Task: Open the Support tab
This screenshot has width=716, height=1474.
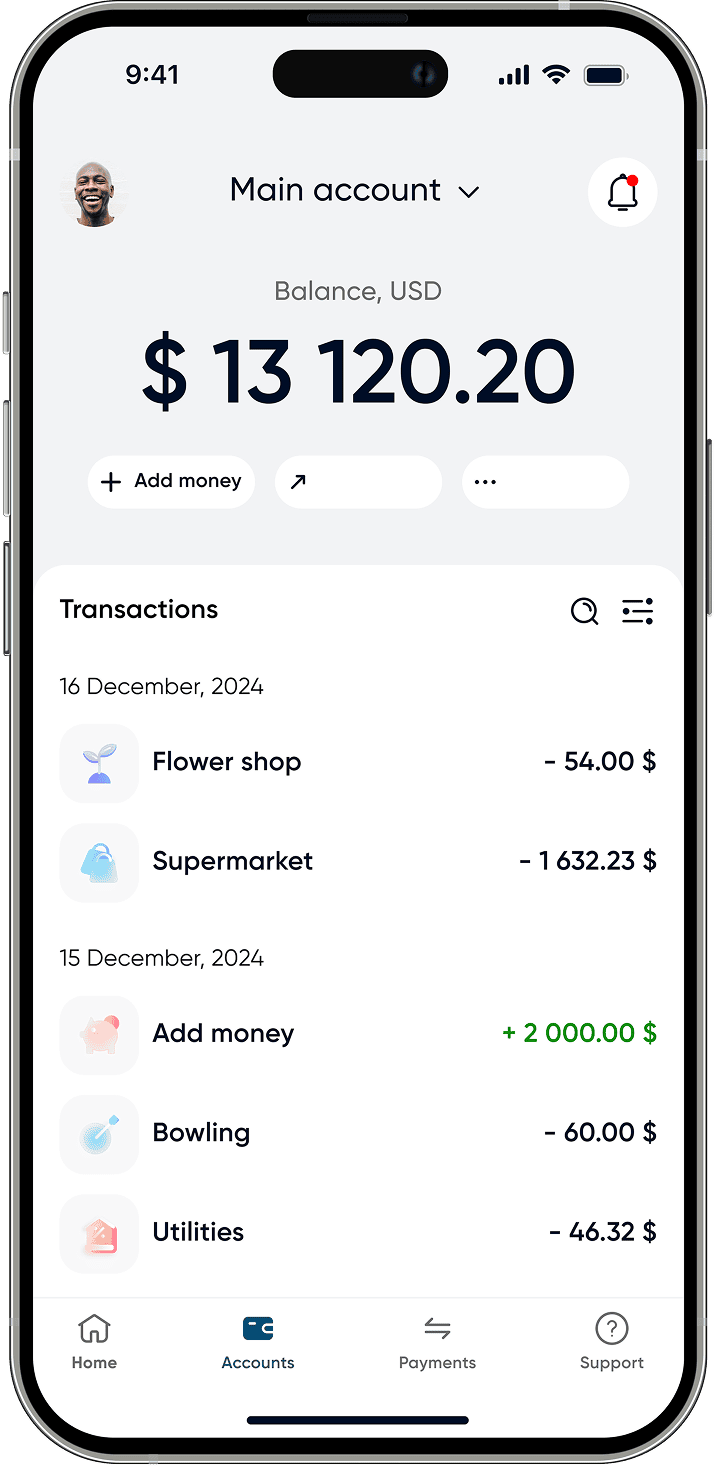Action: coord(611,1341)
